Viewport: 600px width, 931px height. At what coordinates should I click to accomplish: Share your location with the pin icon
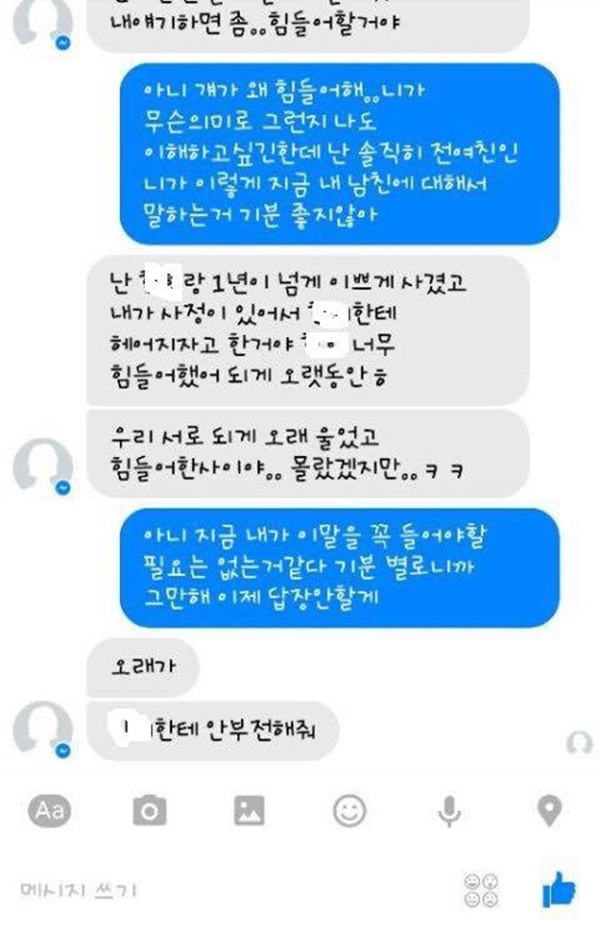point(549,810)
